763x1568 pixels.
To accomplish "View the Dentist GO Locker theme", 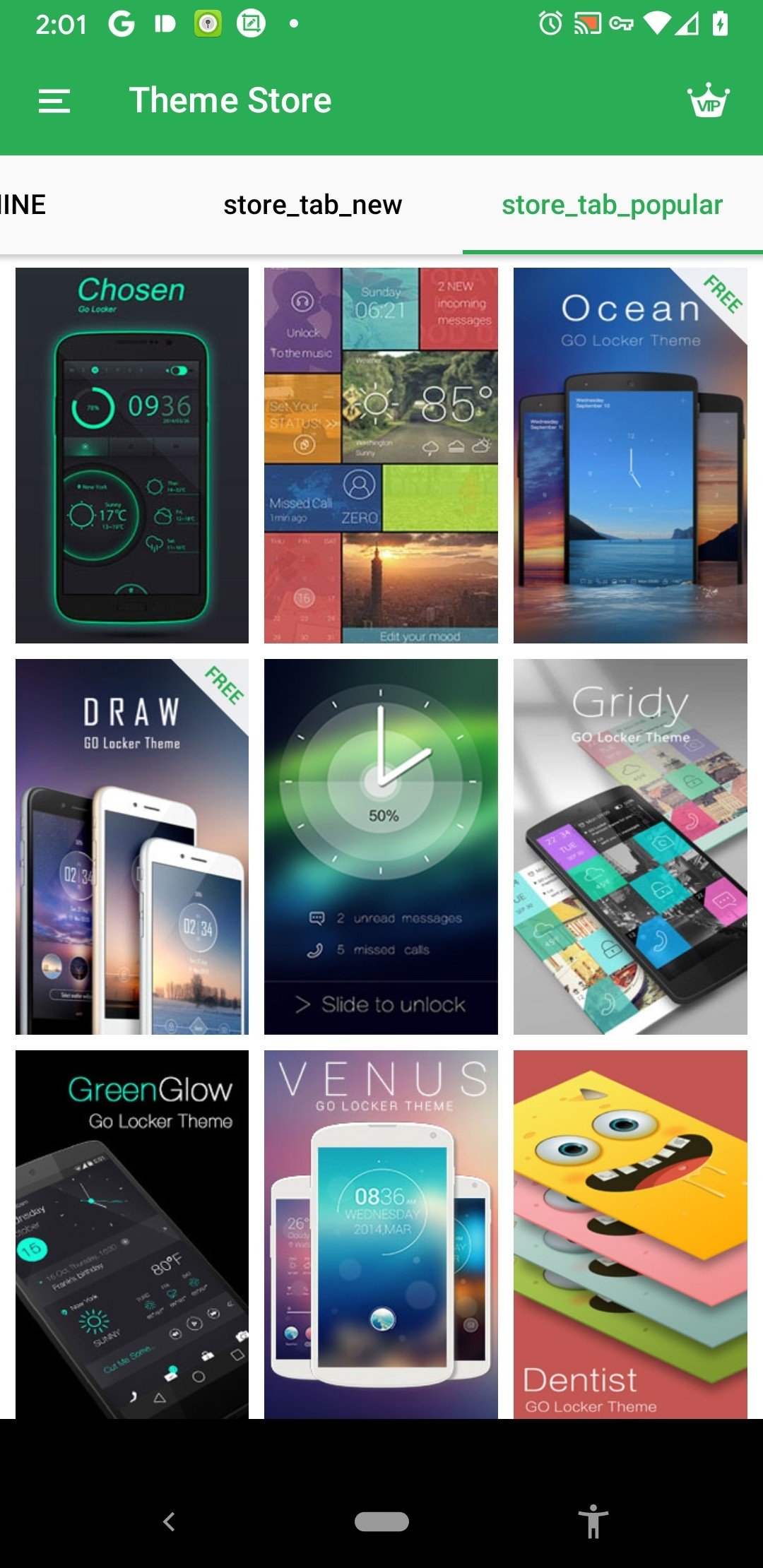I will 630,1235.
